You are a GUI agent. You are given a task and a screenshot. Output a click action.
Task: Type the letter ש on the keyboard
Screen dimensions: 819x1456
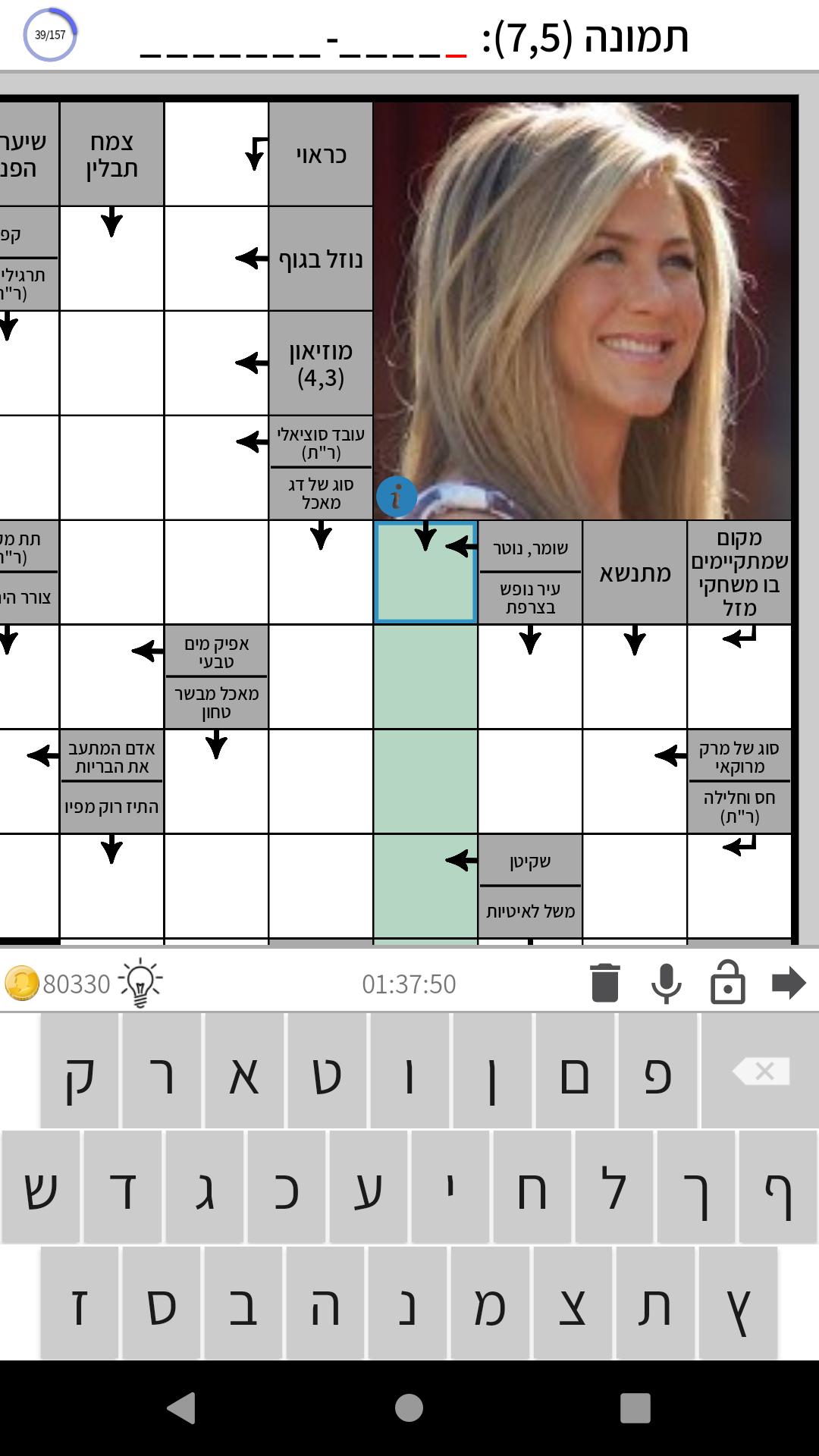pos(40,1188)
